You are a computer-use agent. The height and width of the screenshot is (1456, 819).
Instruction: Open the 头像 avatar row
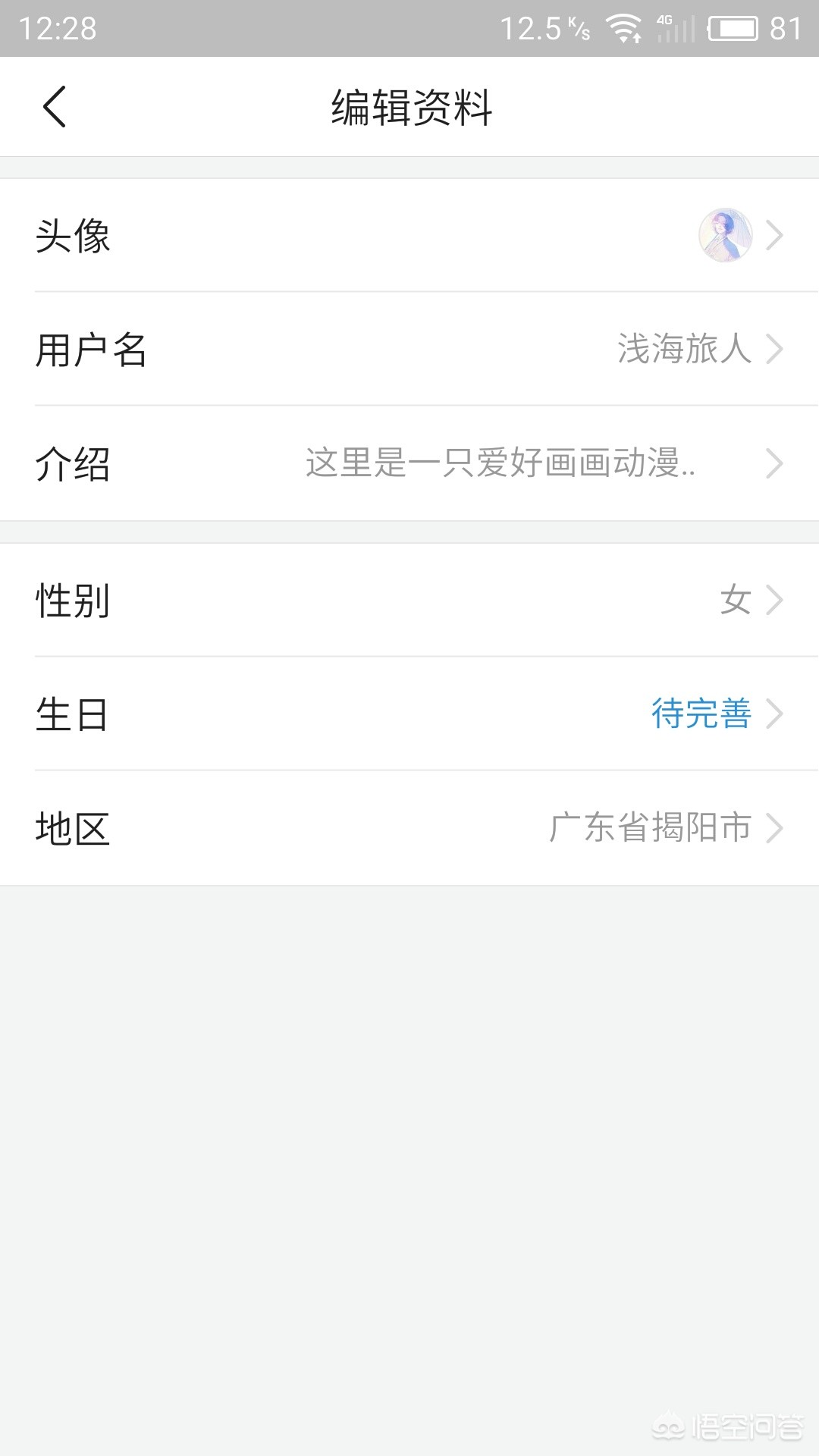tap(409, 235)
